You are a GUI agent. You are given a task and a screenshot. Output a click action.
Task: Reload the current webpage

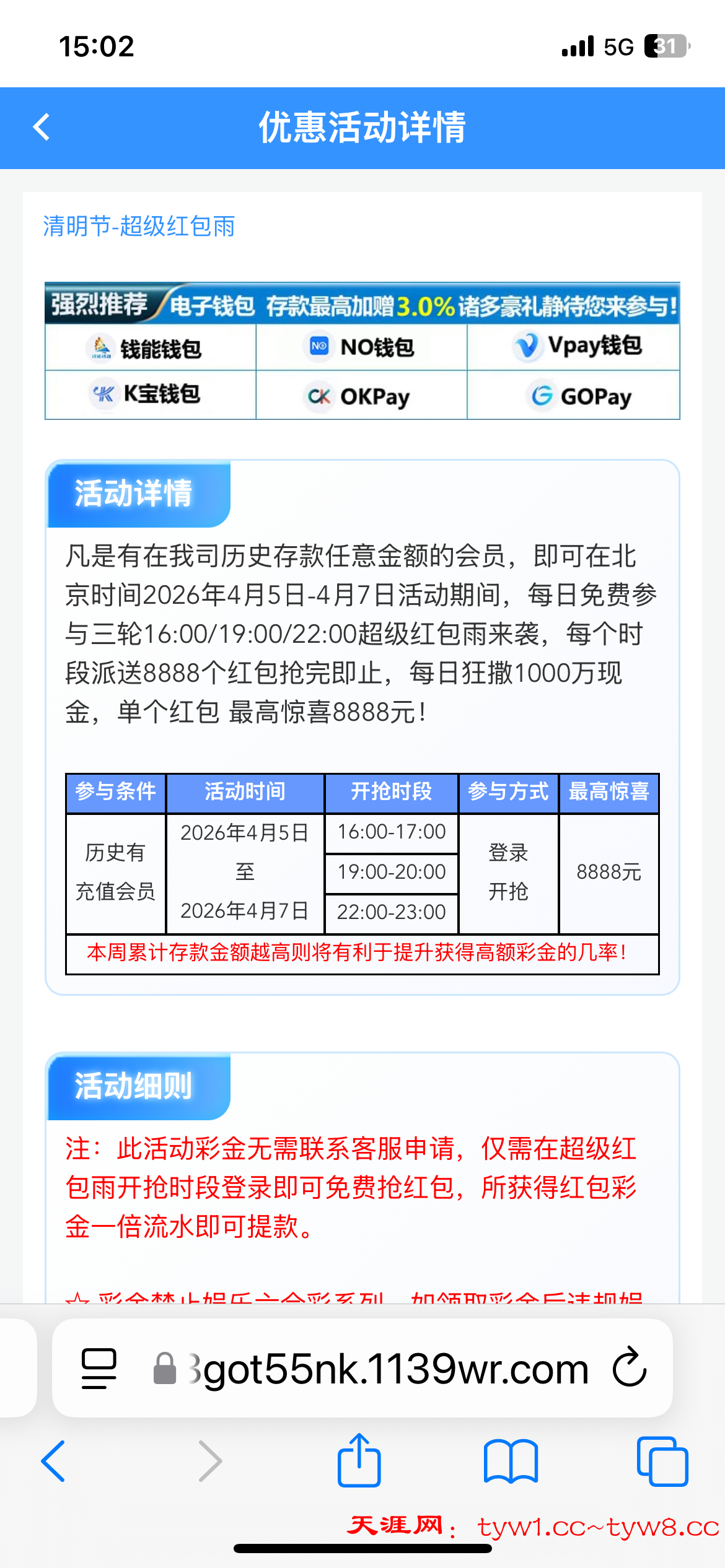(630, 1367)
